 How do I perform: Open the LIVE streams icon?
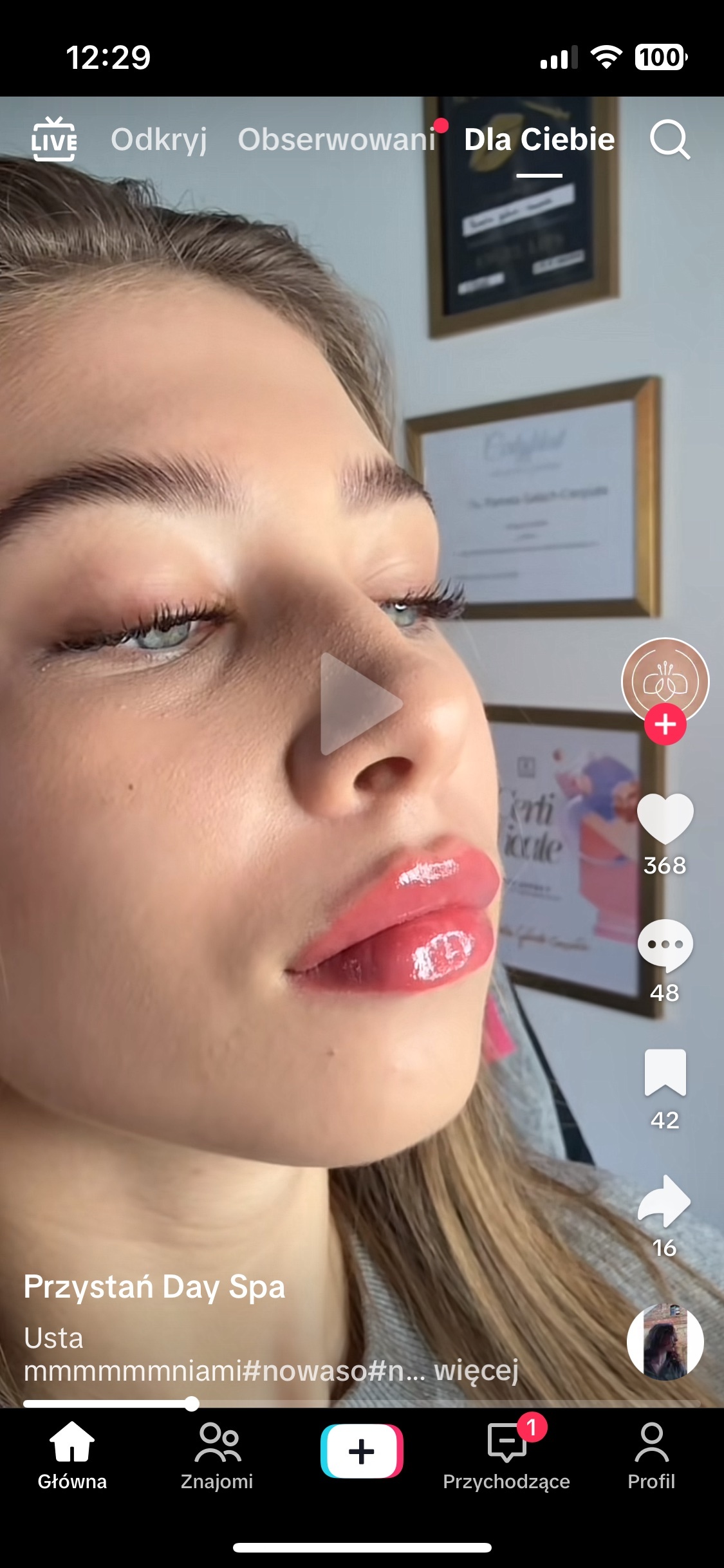click(x=54, y=139)
